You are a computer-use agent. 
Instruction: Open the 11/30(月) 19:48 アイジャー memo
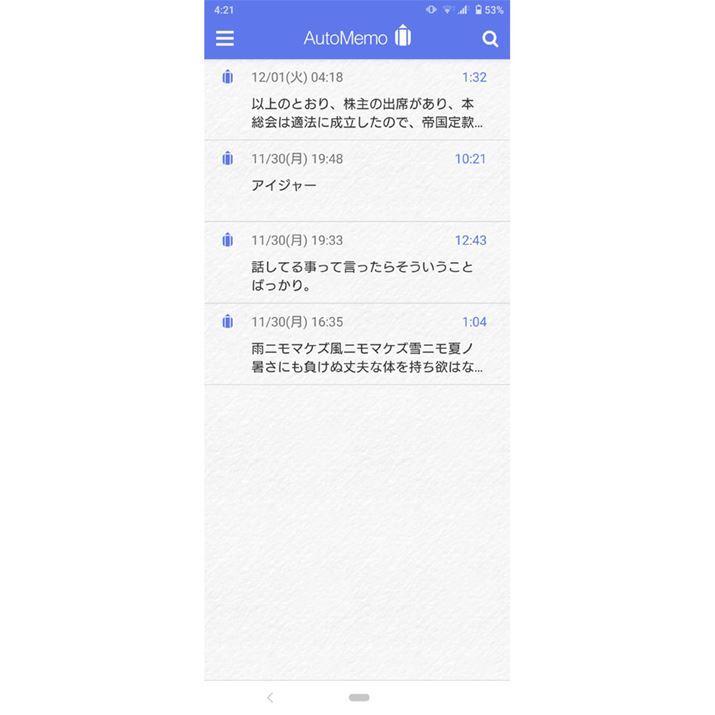click(x=357, y=181)
